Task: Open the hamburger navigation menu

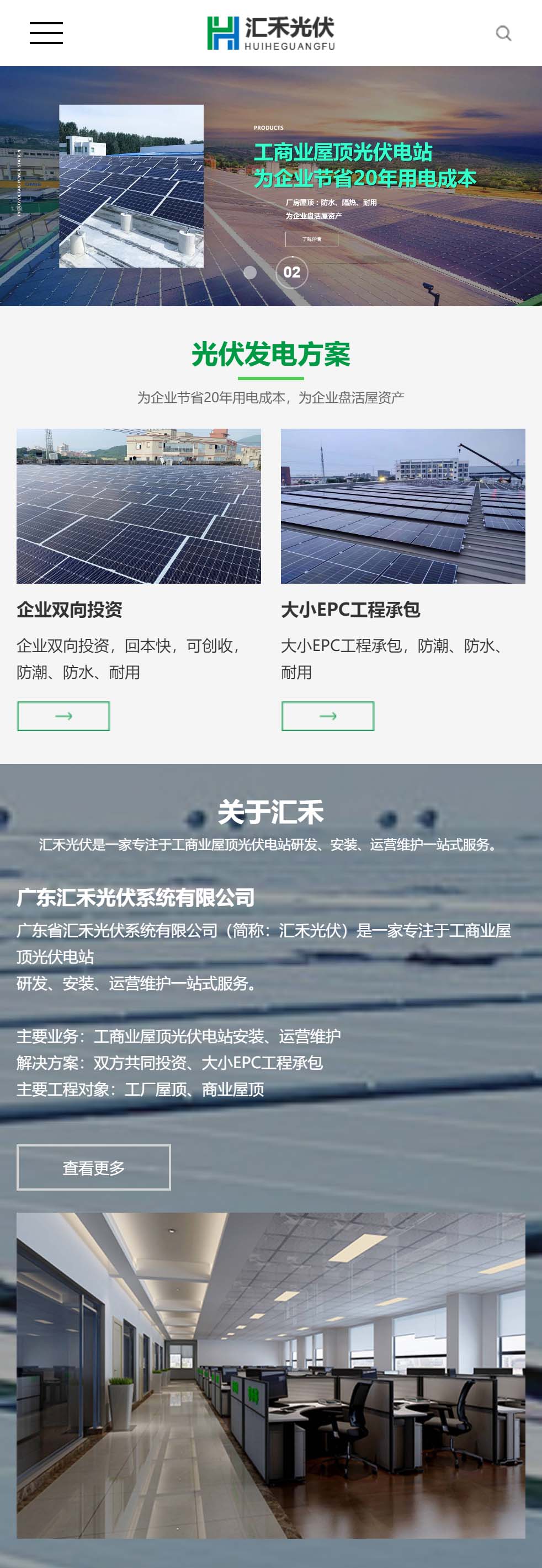Action: (x=46, y=33)
